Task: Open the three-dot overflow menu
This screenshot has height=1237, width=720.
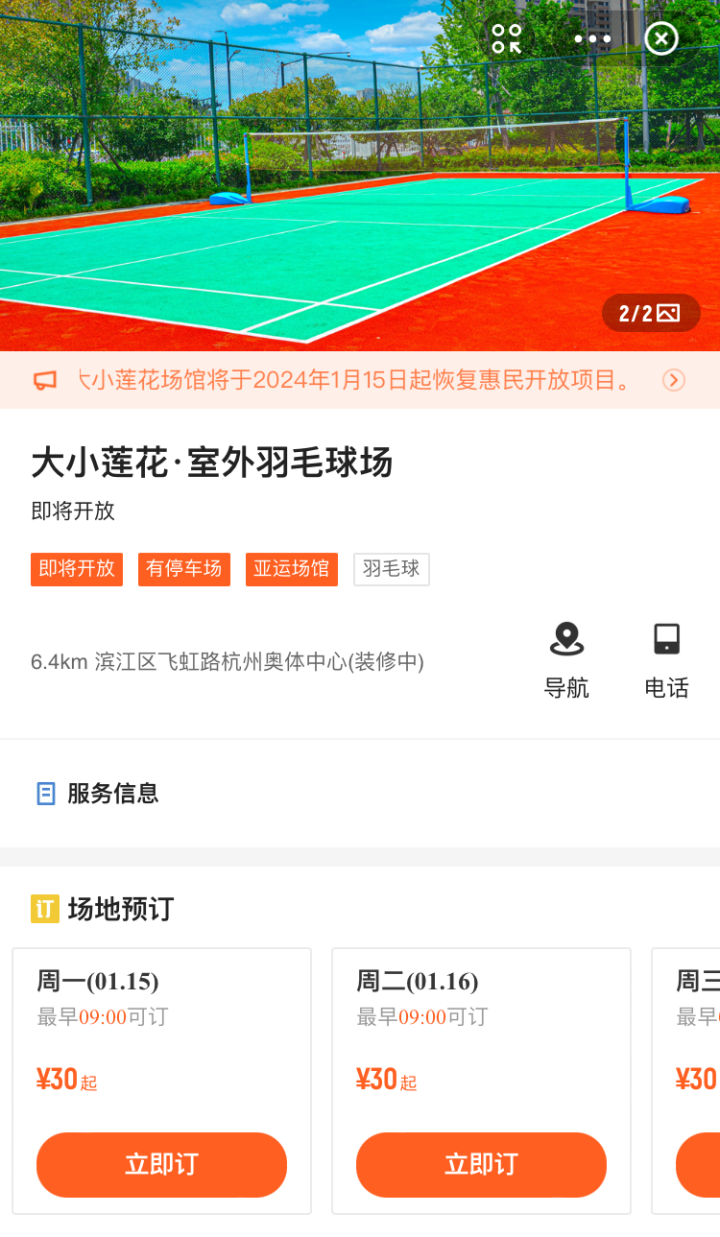Action: pos(592,39)
